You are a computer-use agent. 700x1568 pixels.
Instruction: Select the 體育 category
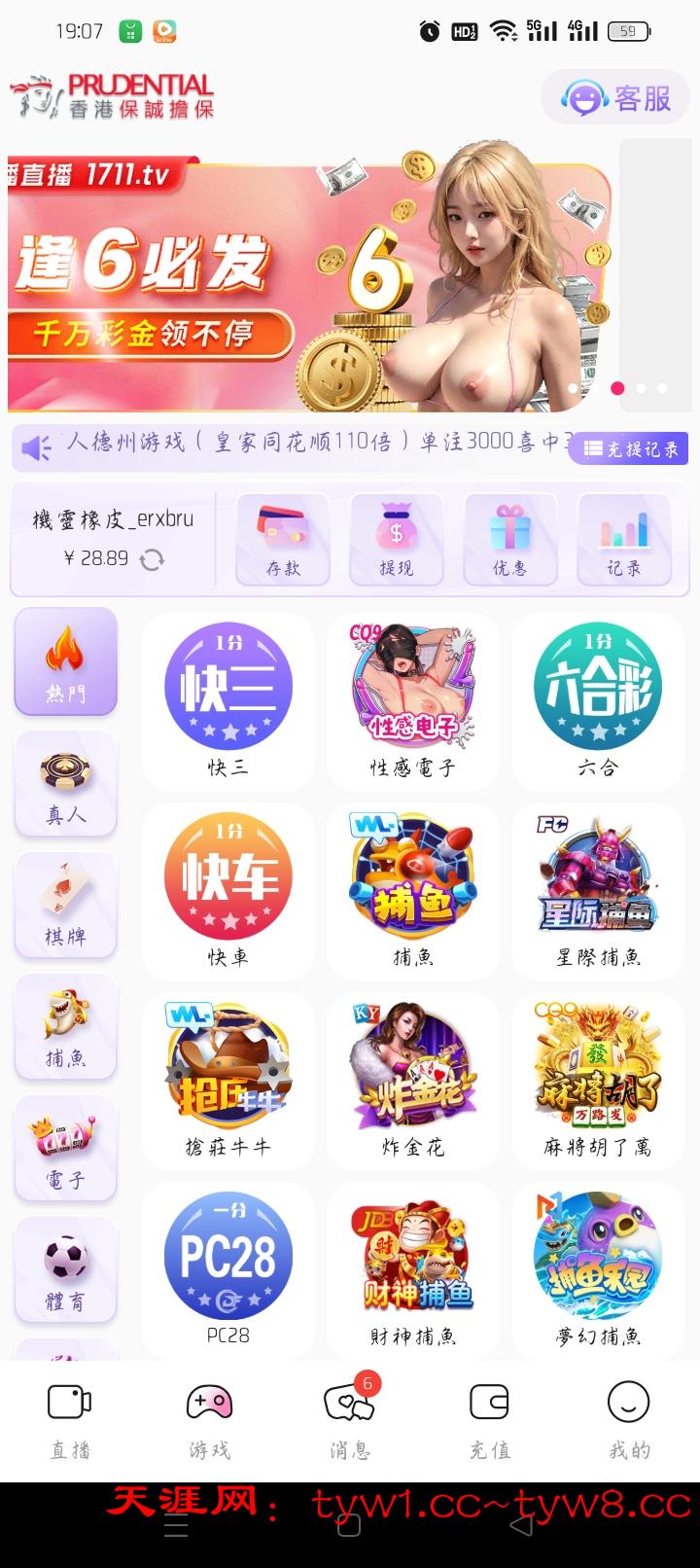tap(65, 1269)
